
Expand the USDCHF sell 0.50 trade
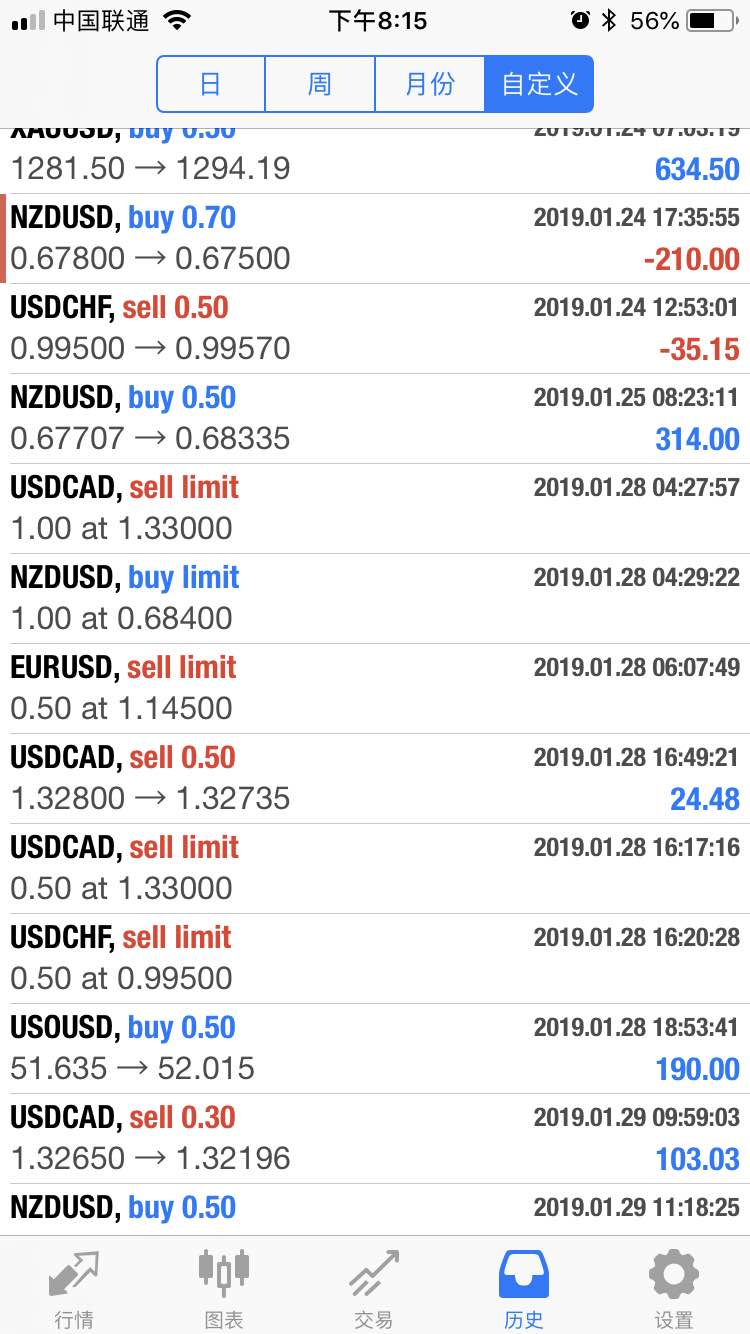point(375,329)
